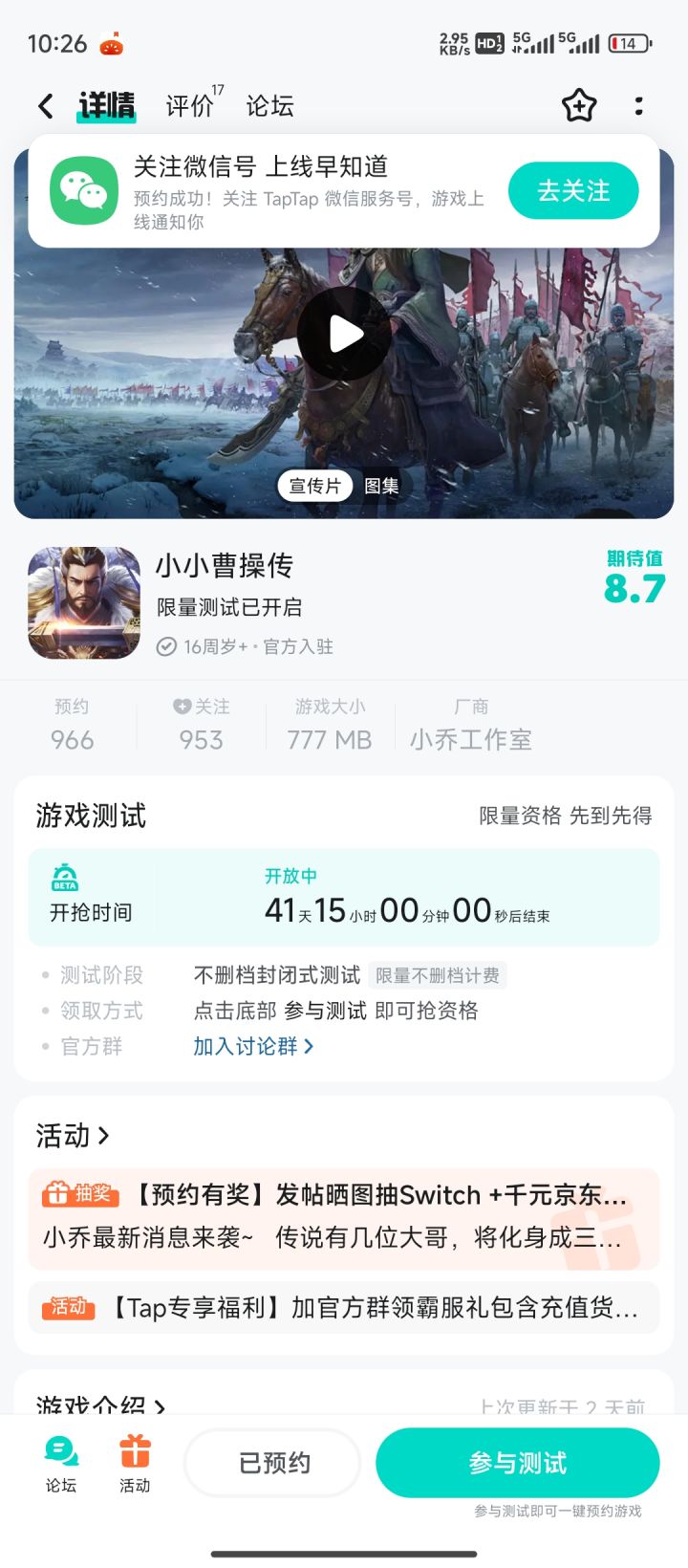
Task: Open developer 小乔工作室 page
Action: tap(470, 739)
